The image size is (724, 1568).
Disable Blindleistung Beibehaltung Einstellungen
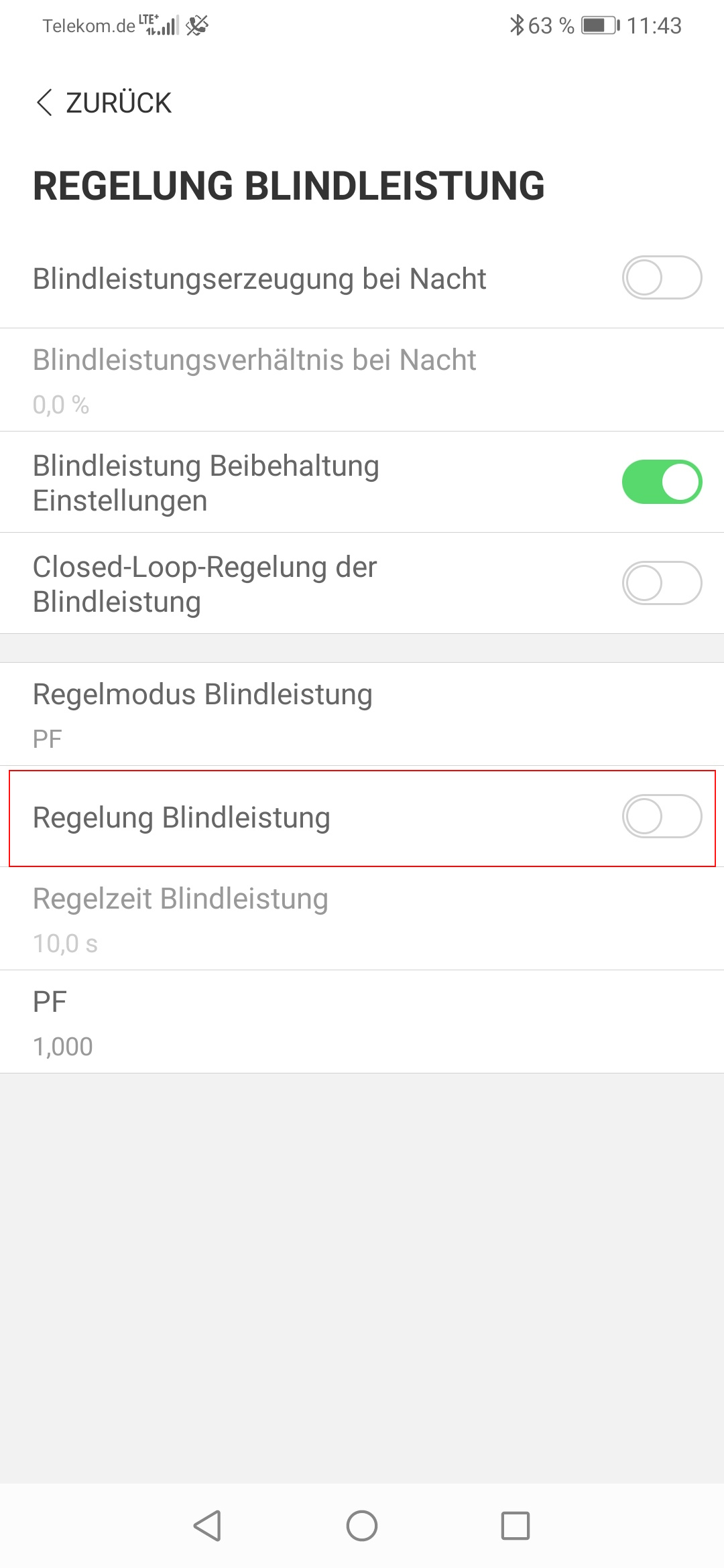pos(662,482)
